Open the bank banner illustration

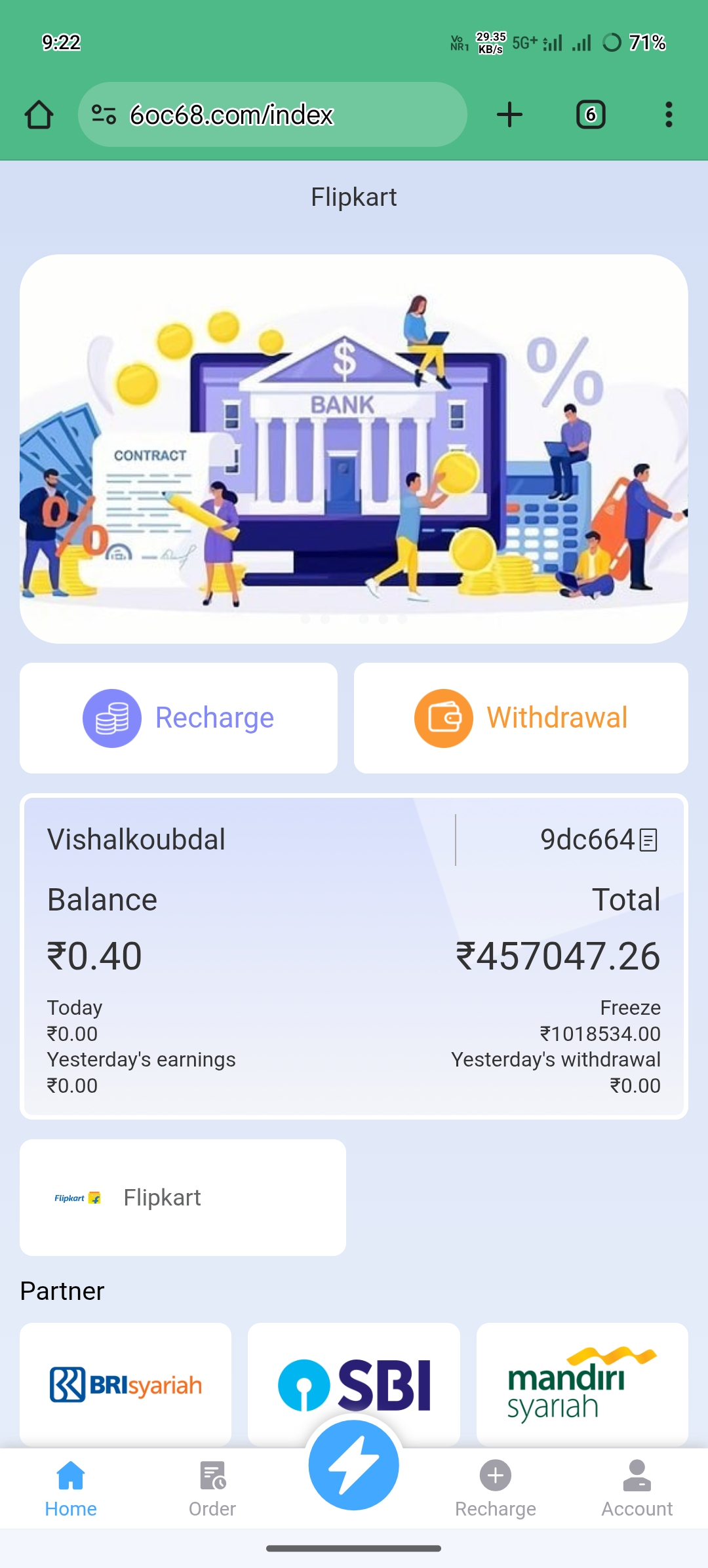point(354,449)
